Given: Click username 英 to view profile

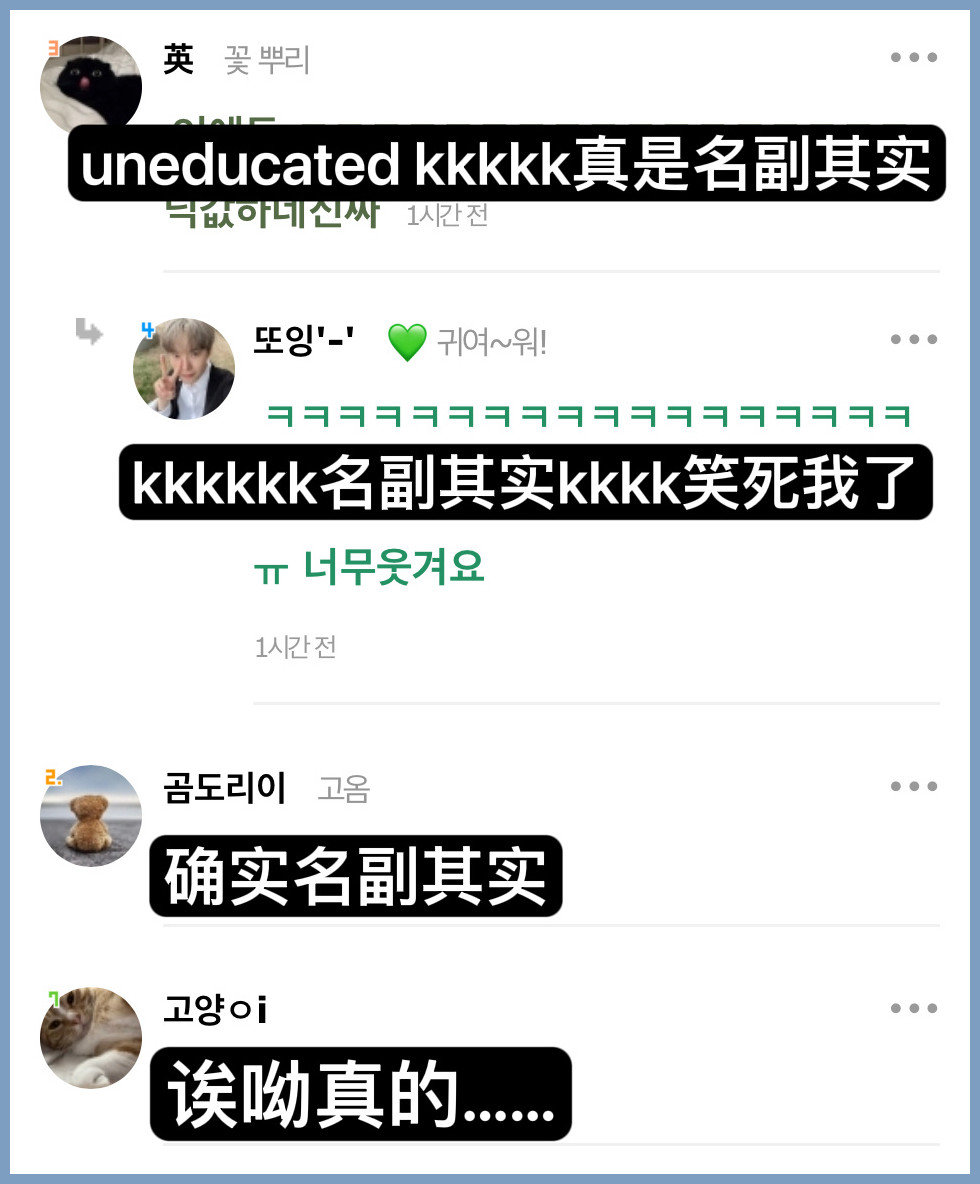Looking at the screenshot, I should click(180, 60).
